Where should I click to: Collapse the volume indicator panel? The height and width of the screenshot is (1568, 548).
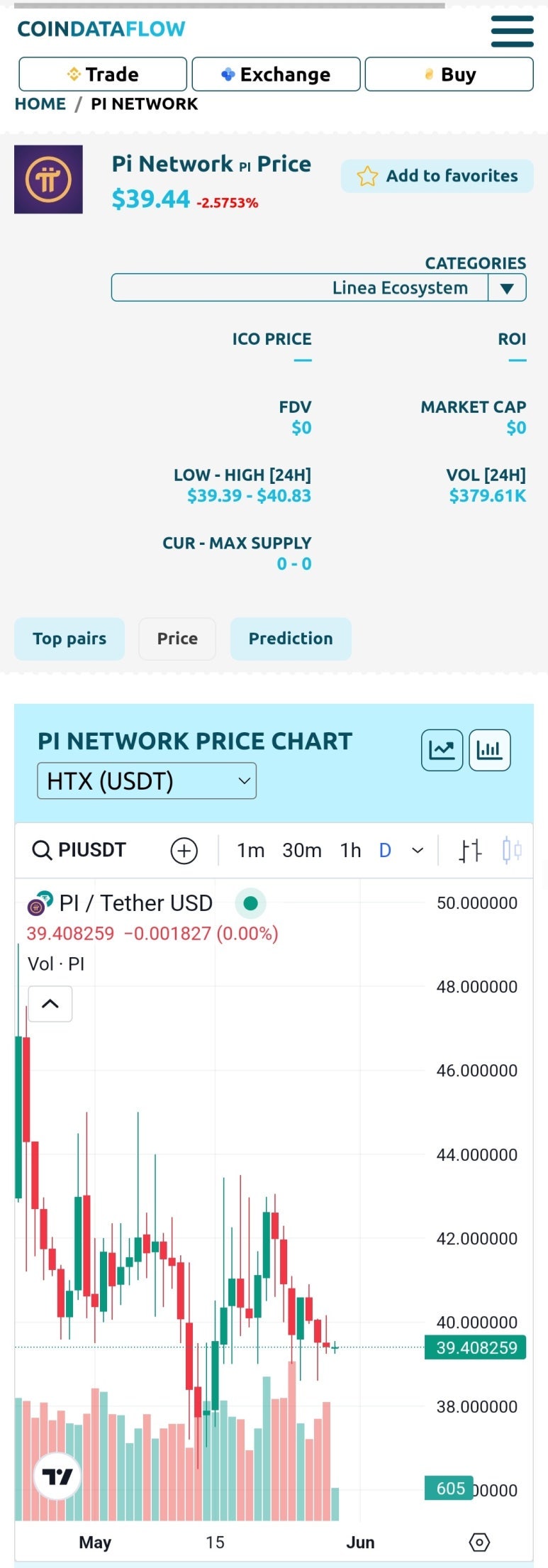(x=50, y=1003)
